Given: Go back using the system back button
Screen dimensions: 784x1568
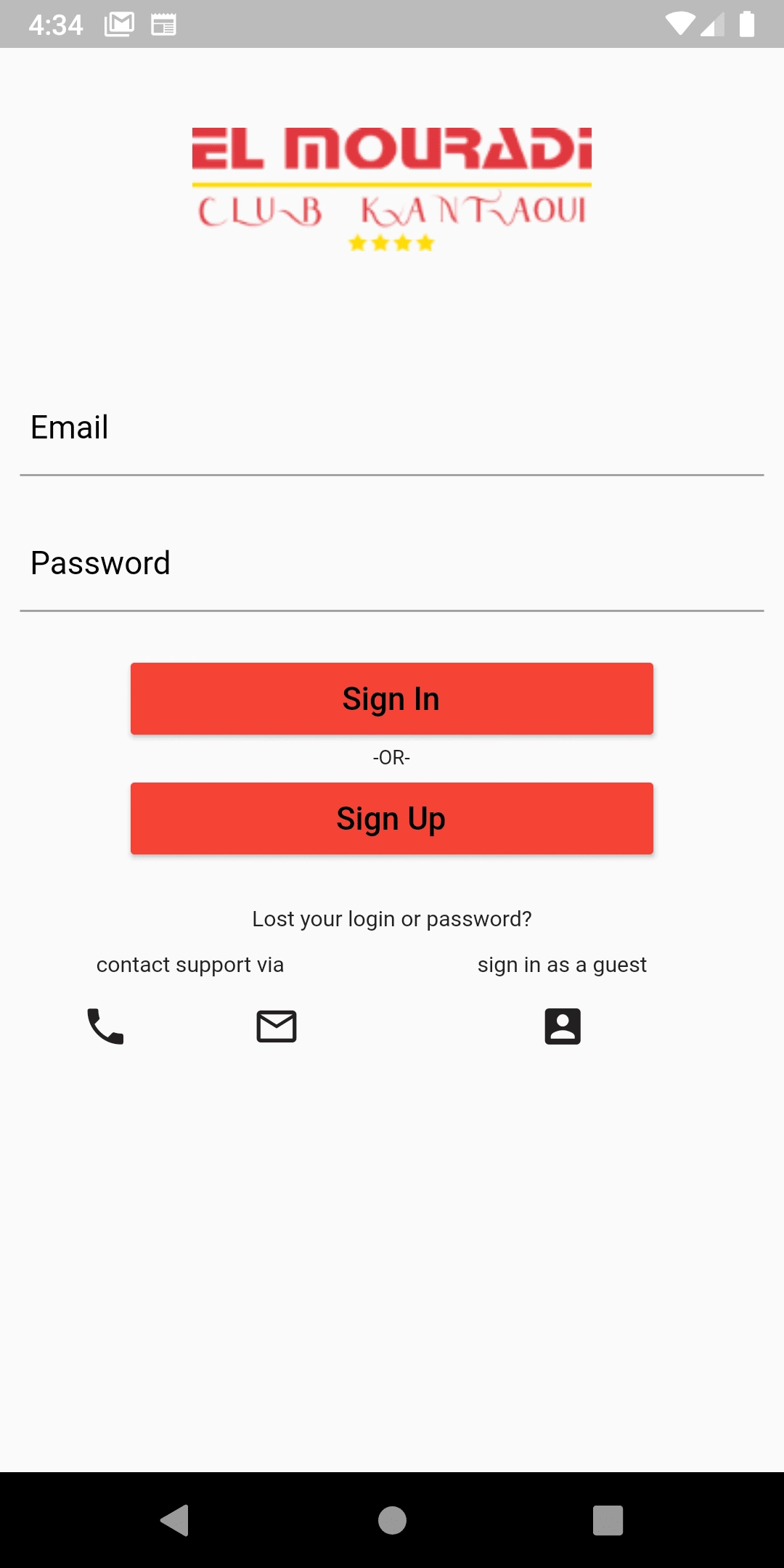Looking at the screenshot, I should 175,1520.
